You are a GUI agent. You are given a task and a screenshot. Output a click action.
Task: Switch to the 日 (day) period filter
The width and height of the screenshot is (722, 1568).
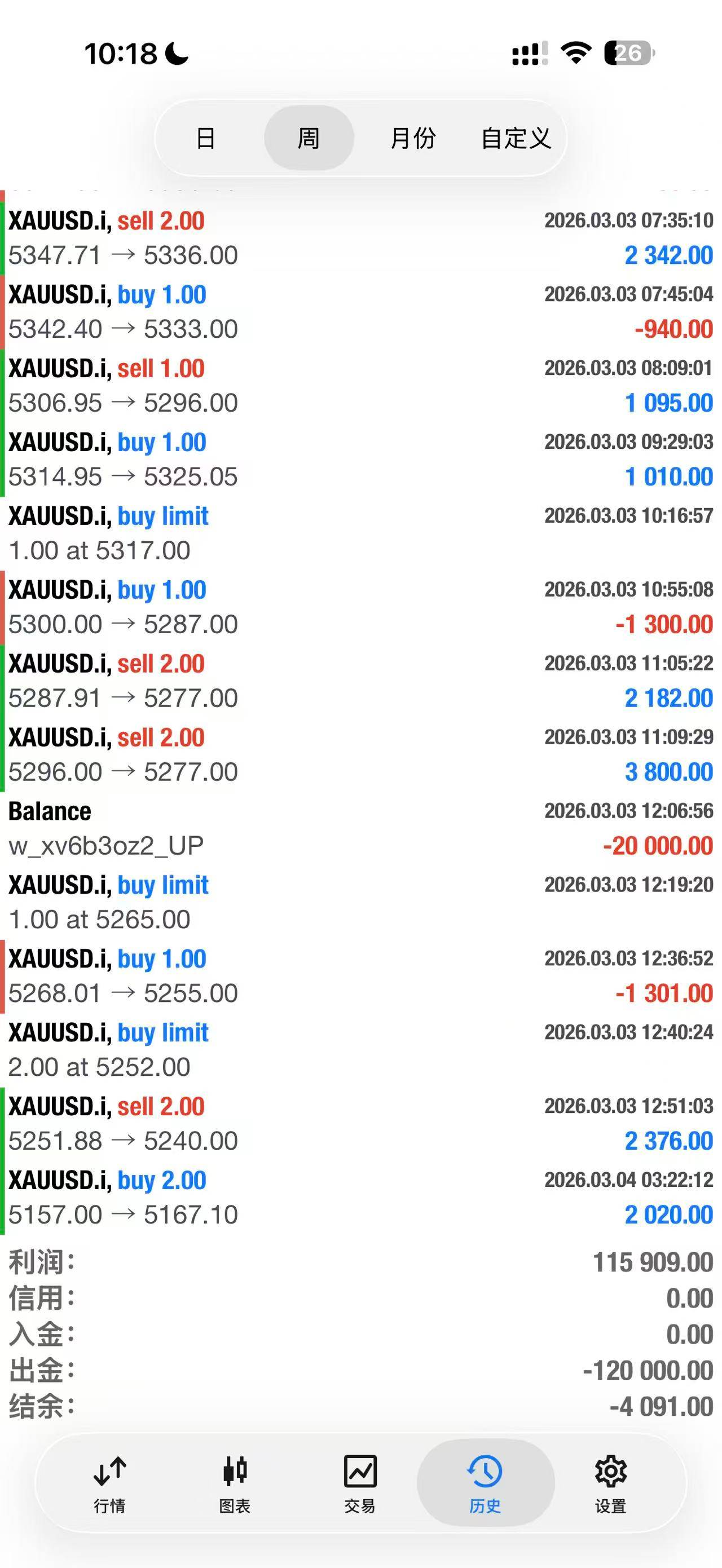(206, 138)
